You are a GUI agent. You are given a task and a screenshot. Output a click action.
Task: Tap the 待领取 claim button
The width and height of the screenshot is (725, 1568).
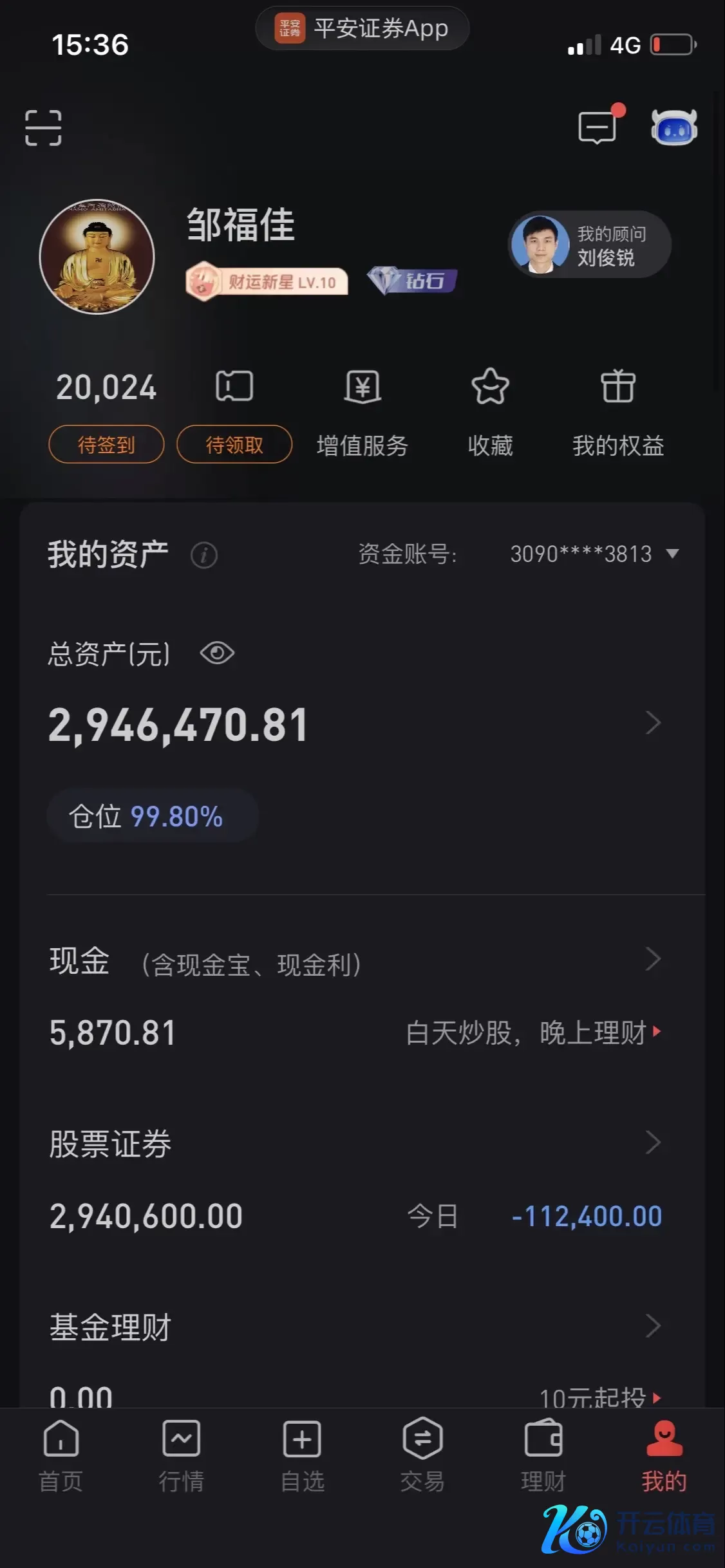coord(234,444)
